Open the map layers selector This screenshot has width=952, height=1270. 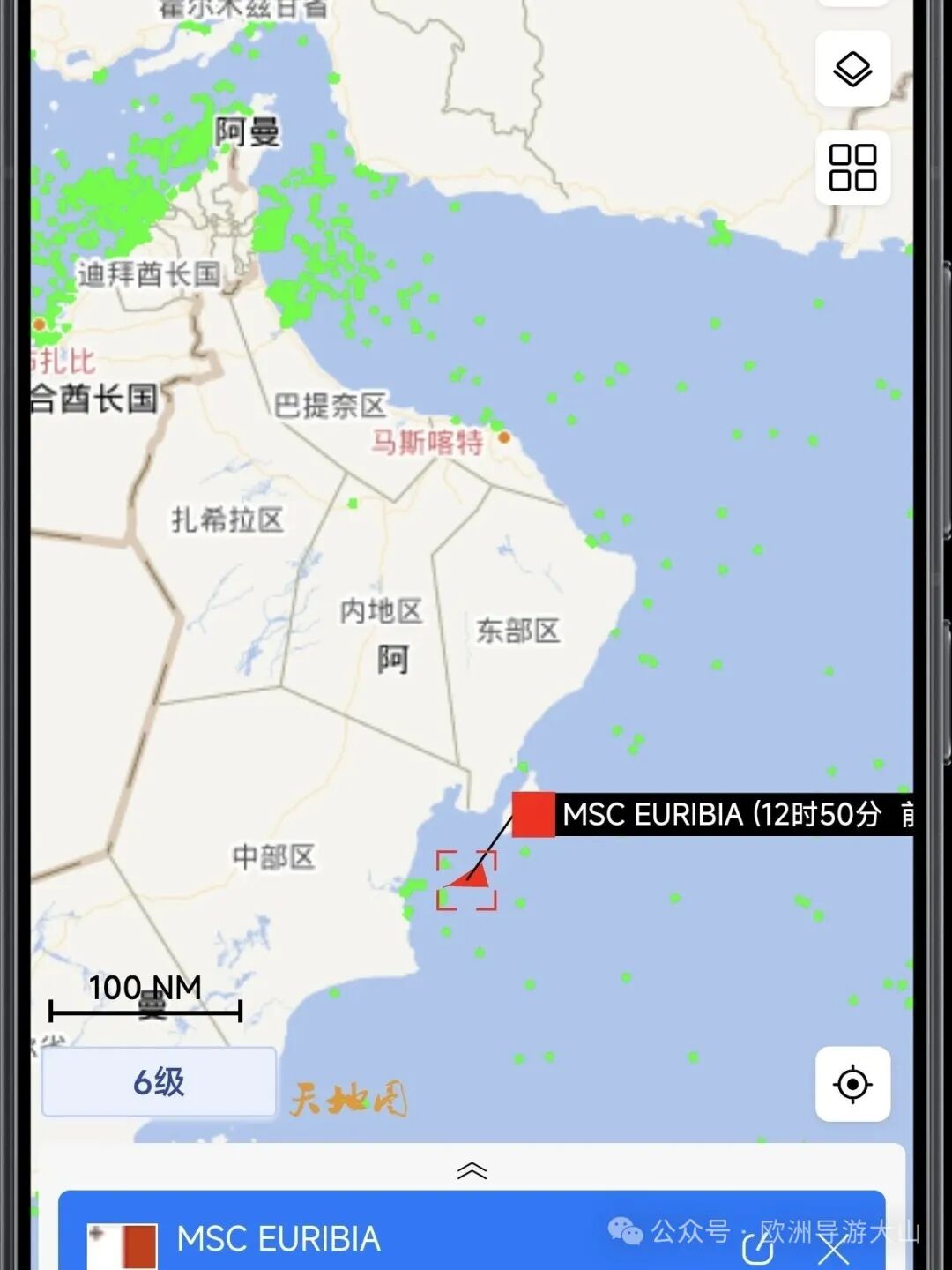tap(852, 69)
